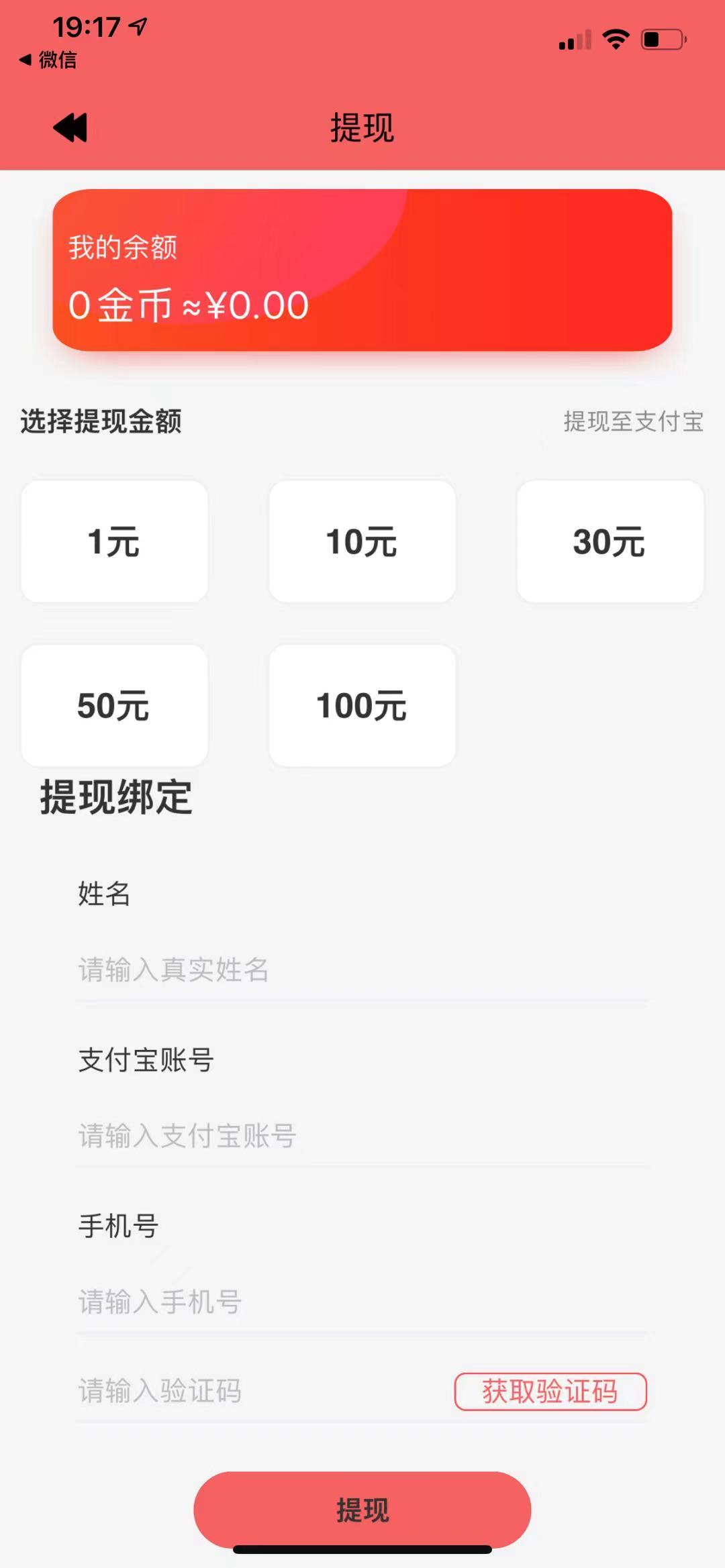The image size is (725, 1568).
Task: Open 提现至支付宝 option
Action: [x=634, y=421]
